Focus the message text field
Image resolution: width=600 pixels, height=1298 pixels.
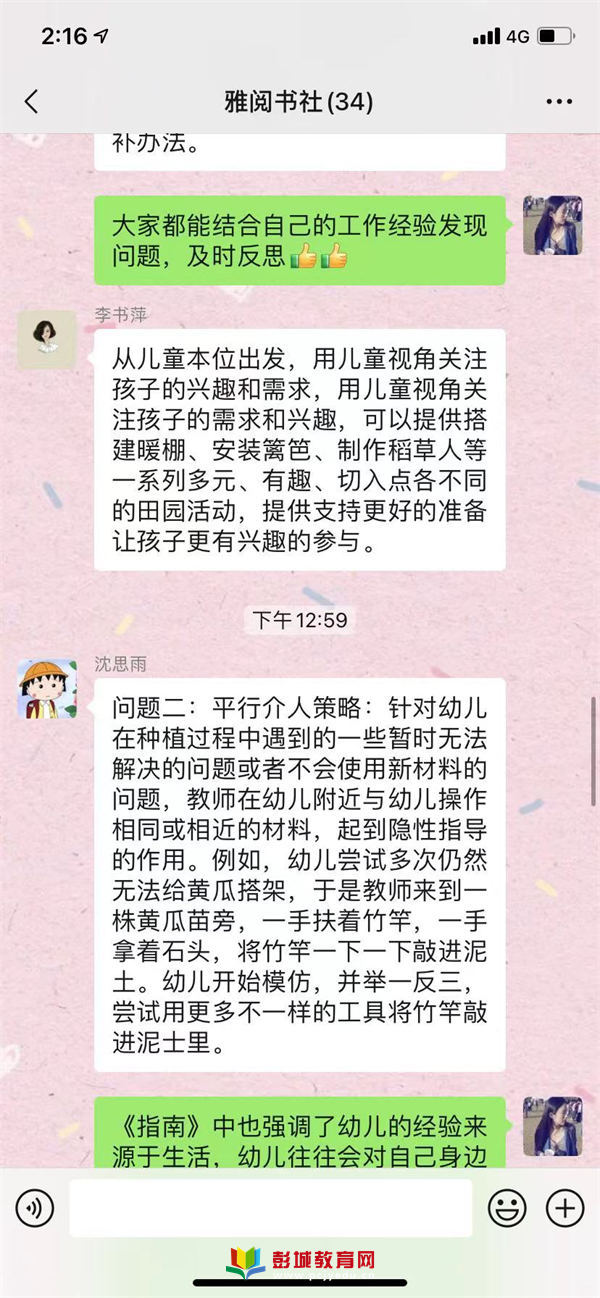tap(270, 1208)
